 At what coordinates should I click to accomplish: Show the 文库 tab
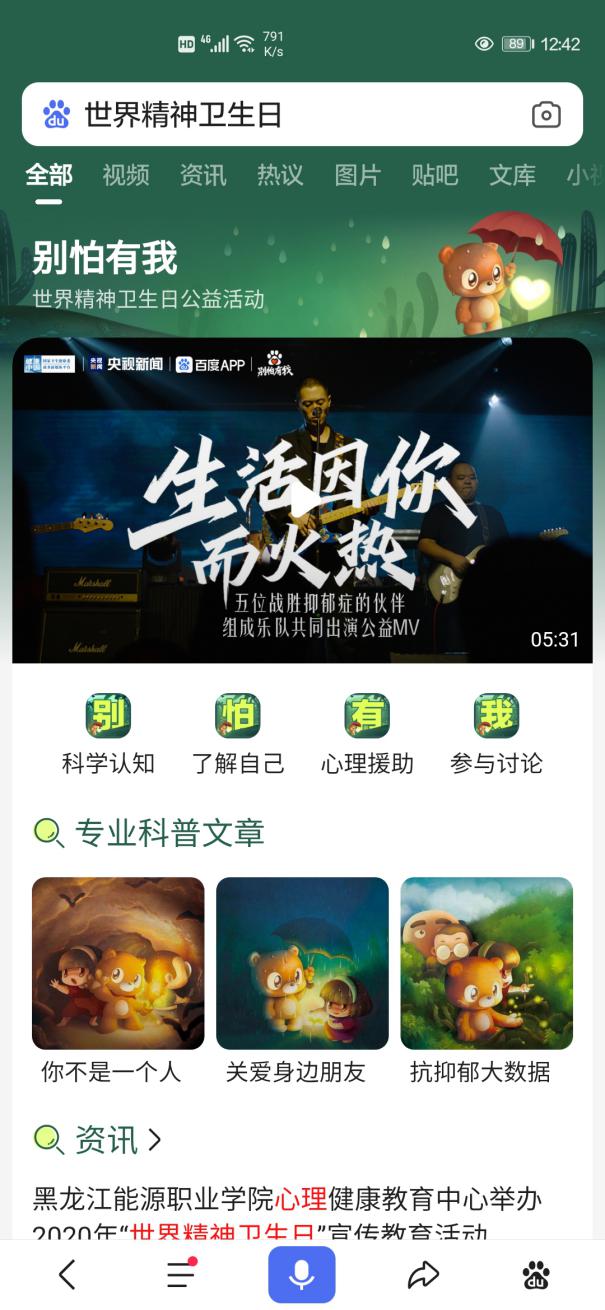(x=512, y=175)
